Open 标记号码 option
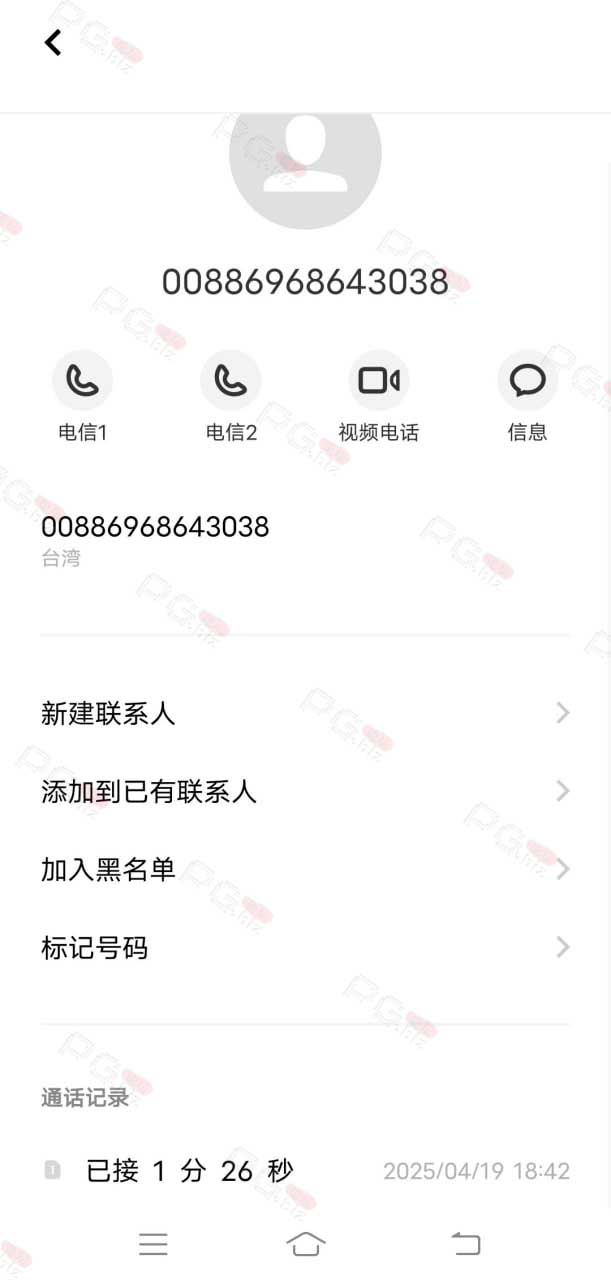Screen dimensions: 611x1280 305,947
